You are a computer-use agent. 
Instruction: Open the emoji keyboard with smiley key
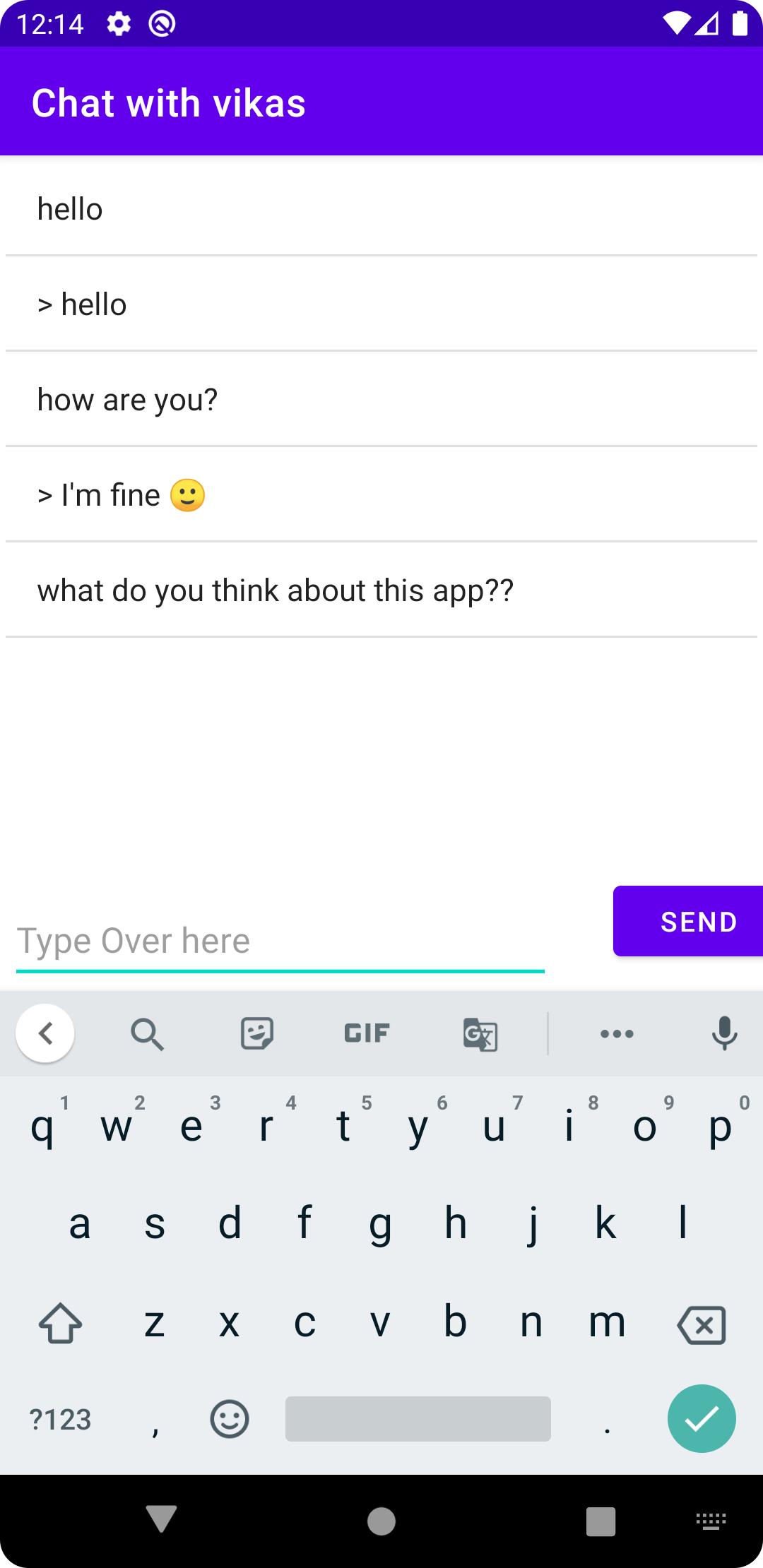[230, 1418]
